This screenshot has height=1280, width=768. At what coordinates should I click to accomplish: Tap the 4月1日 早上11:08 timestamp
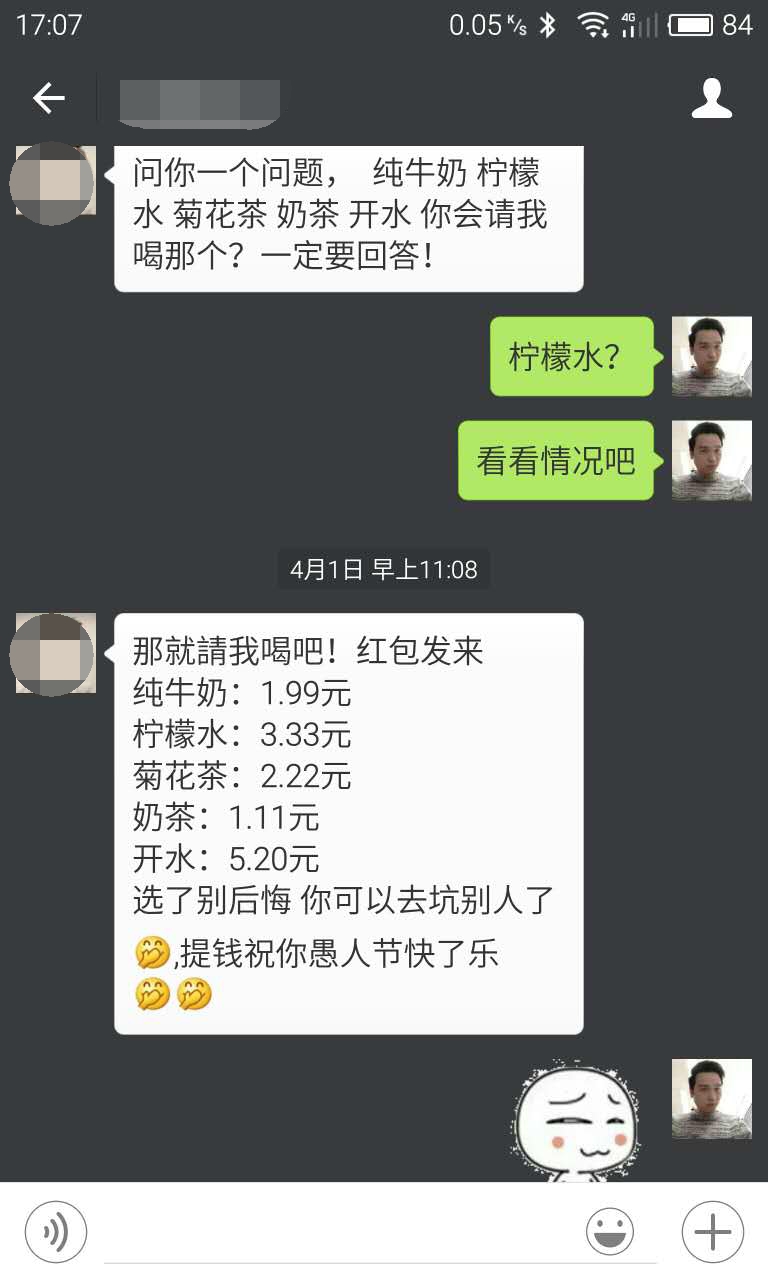click(x=383, y=570)
